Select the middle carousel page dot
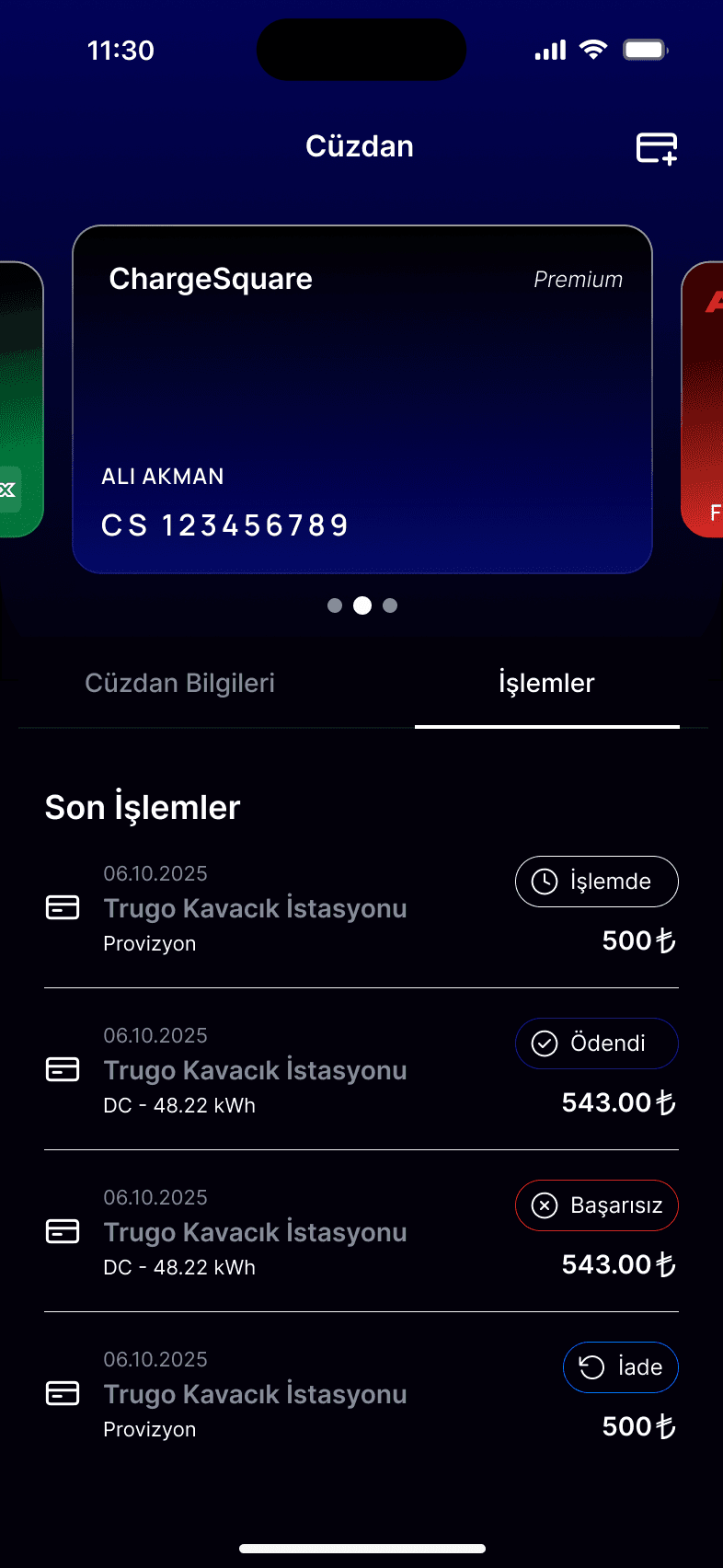This screenshot has width=723, height=1568. (x=362, y=605)
